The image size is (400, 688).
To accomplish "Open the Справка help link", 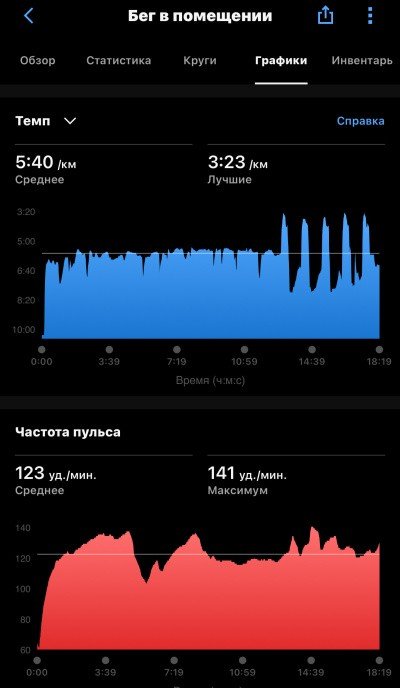I will click(361, 121).
